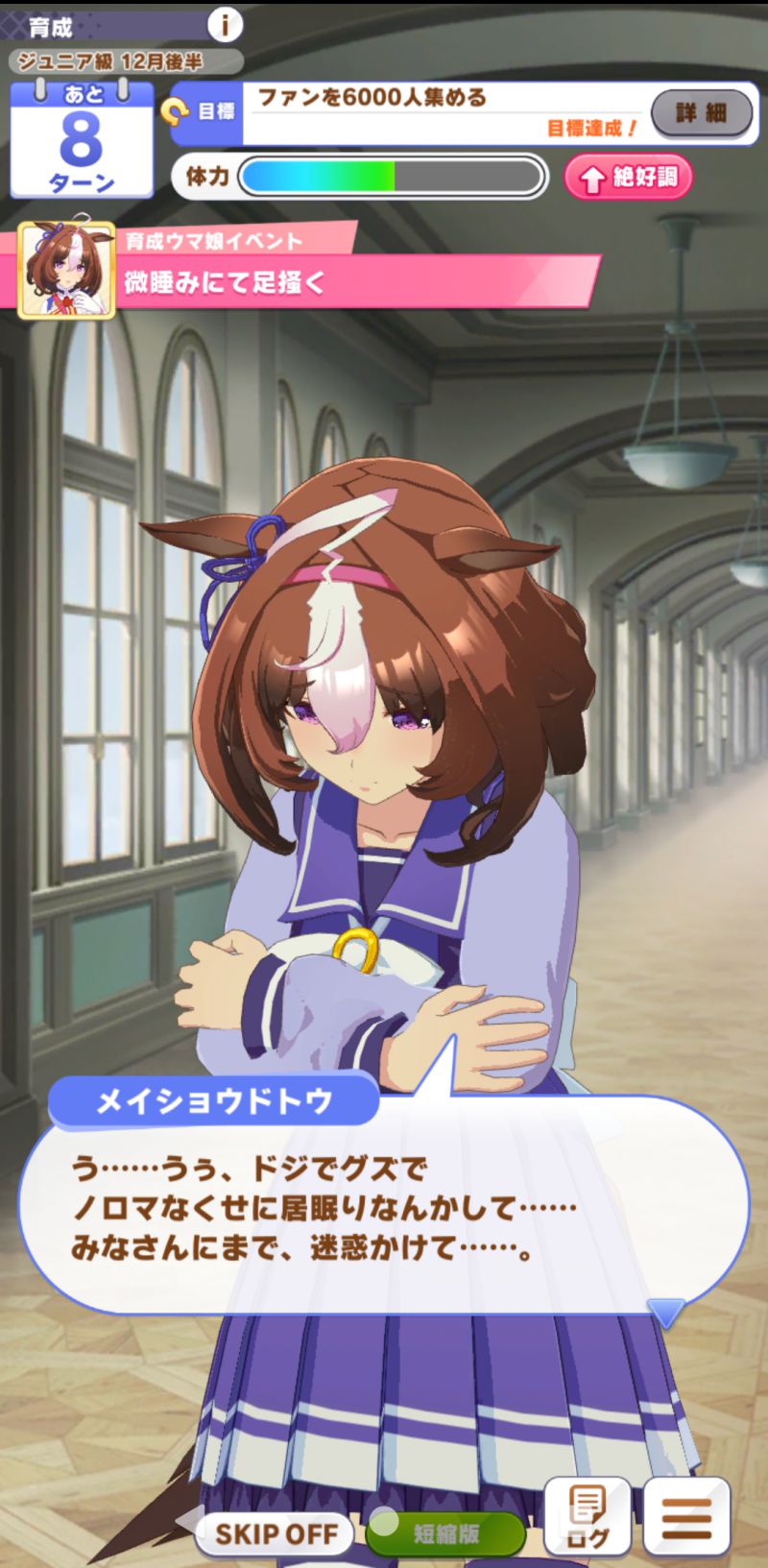This screenshot has width=768, height=1568.
Task: Open the hamburger menu
Action: [686, 1517]
